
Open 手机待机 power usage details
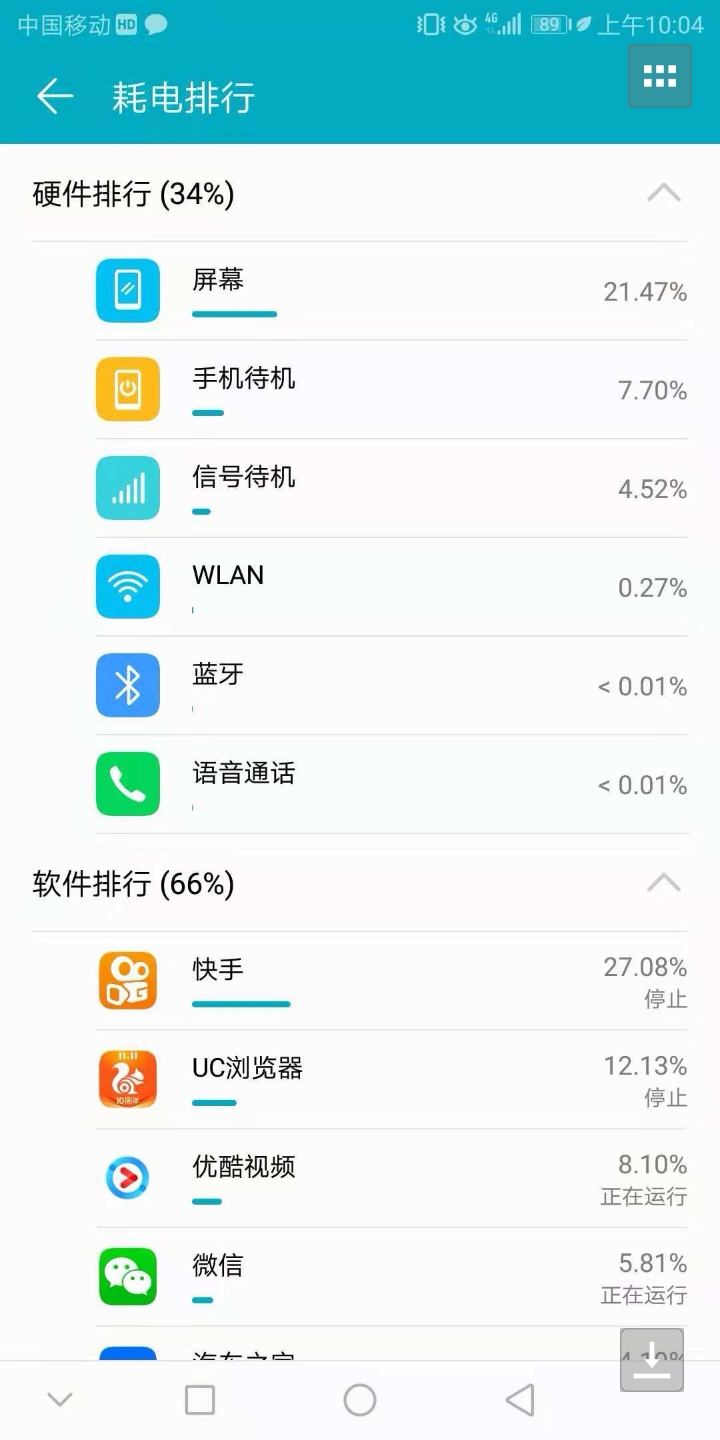[390, 389]
